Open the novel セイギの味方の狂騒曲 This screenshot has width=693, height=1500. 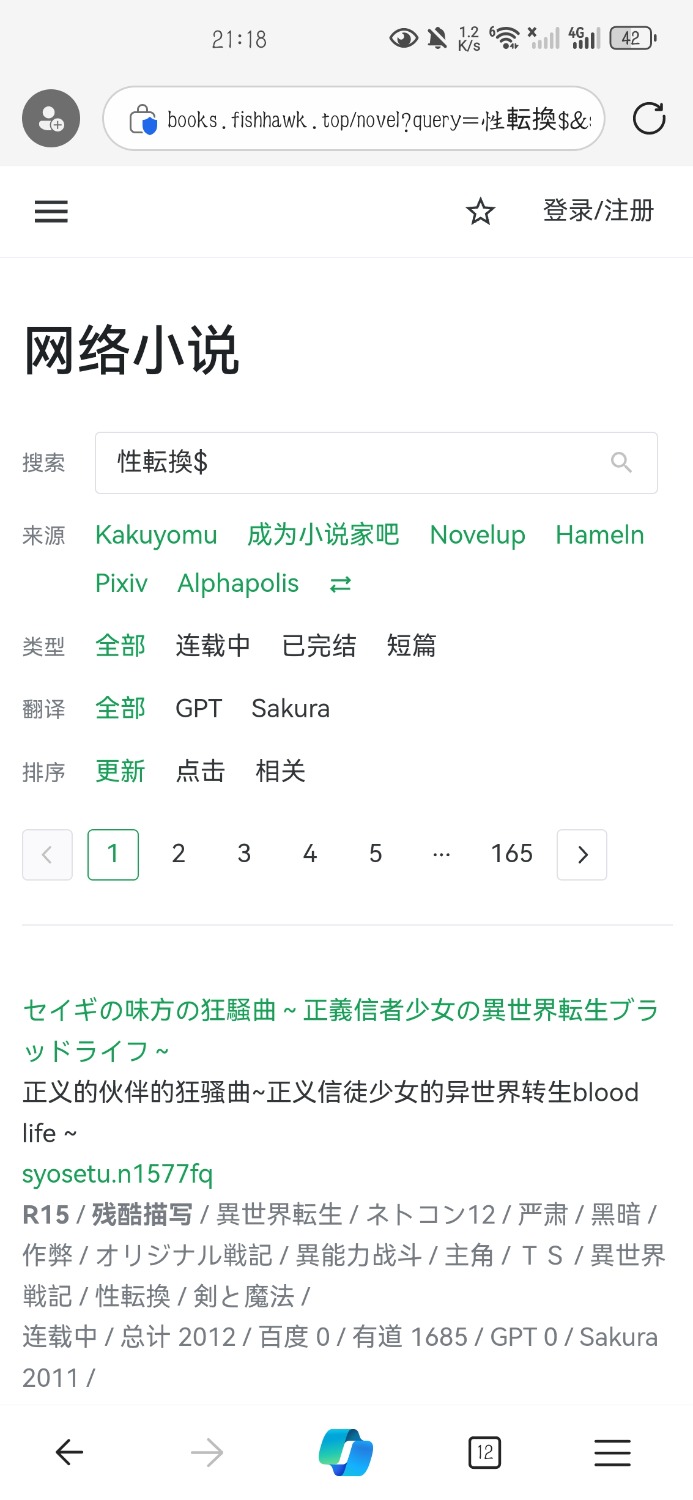pos(340,1030)
